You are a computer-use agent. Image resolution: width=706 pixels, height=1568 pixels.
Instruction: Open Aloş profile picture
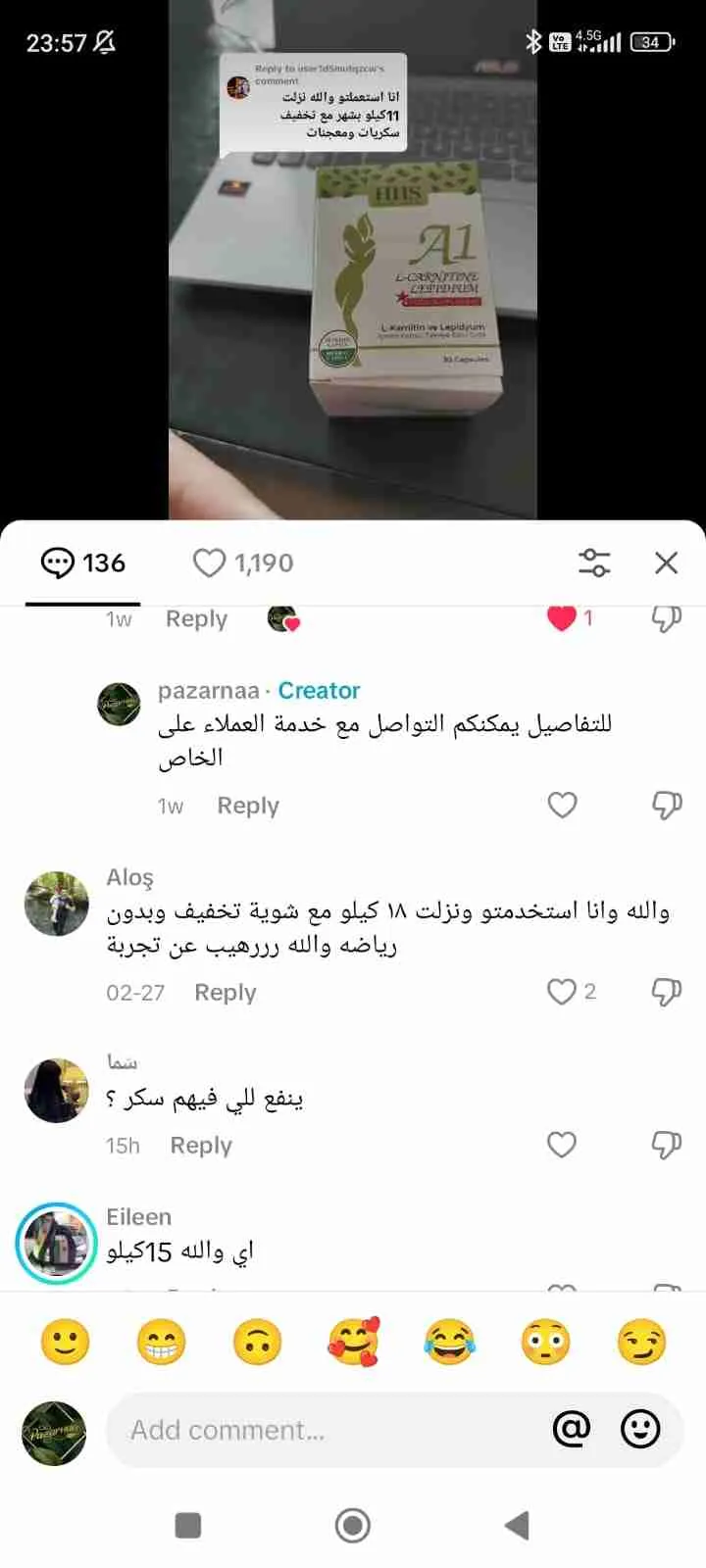[56, 904]
